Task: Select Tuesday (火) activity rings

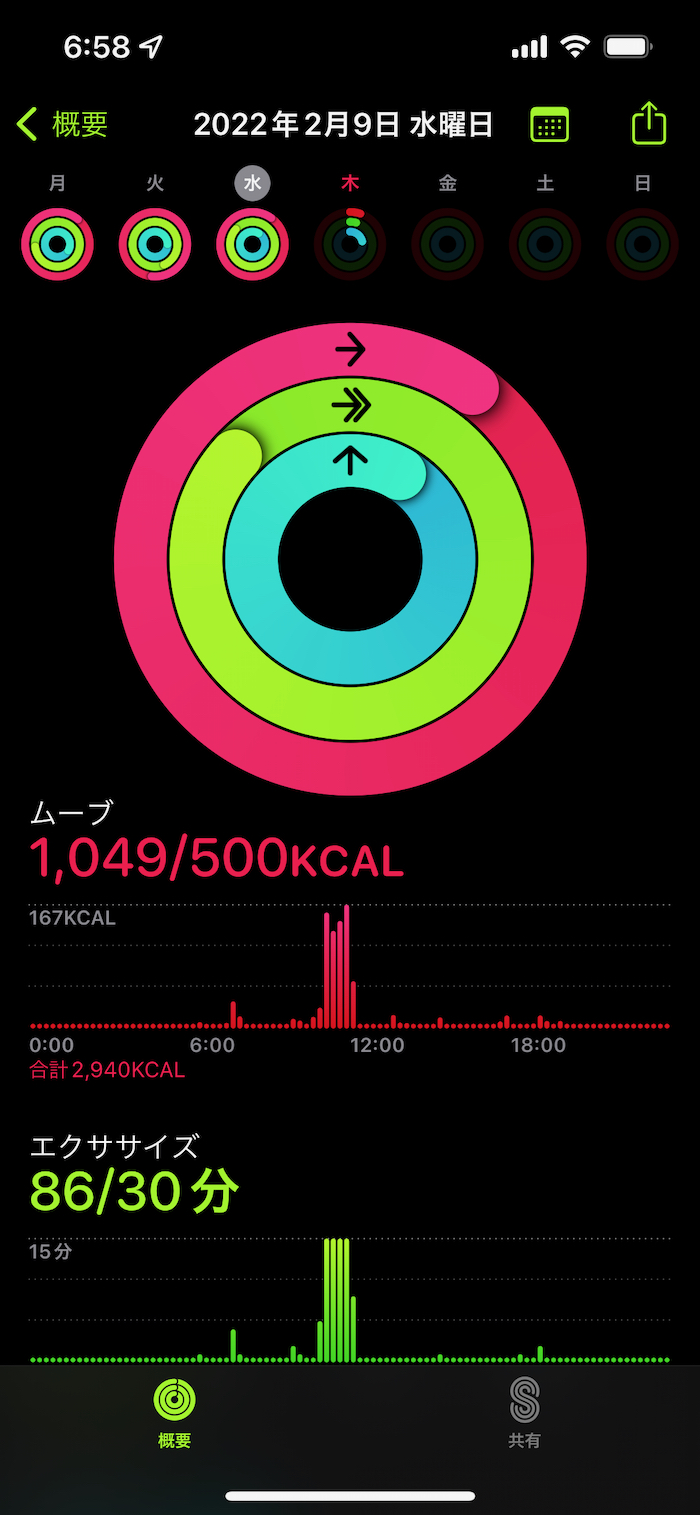Action: click(x=155, y=244)
